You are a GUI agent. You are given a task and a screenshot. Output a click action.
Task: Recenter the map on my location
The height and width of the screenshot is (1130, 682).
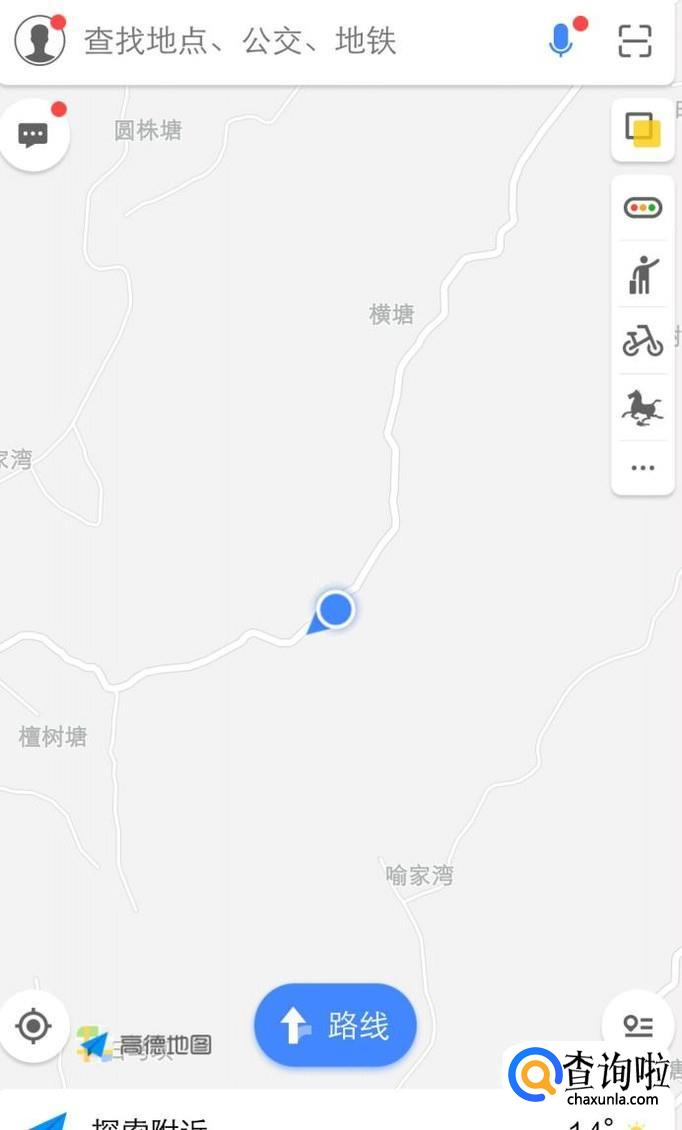34,1025
